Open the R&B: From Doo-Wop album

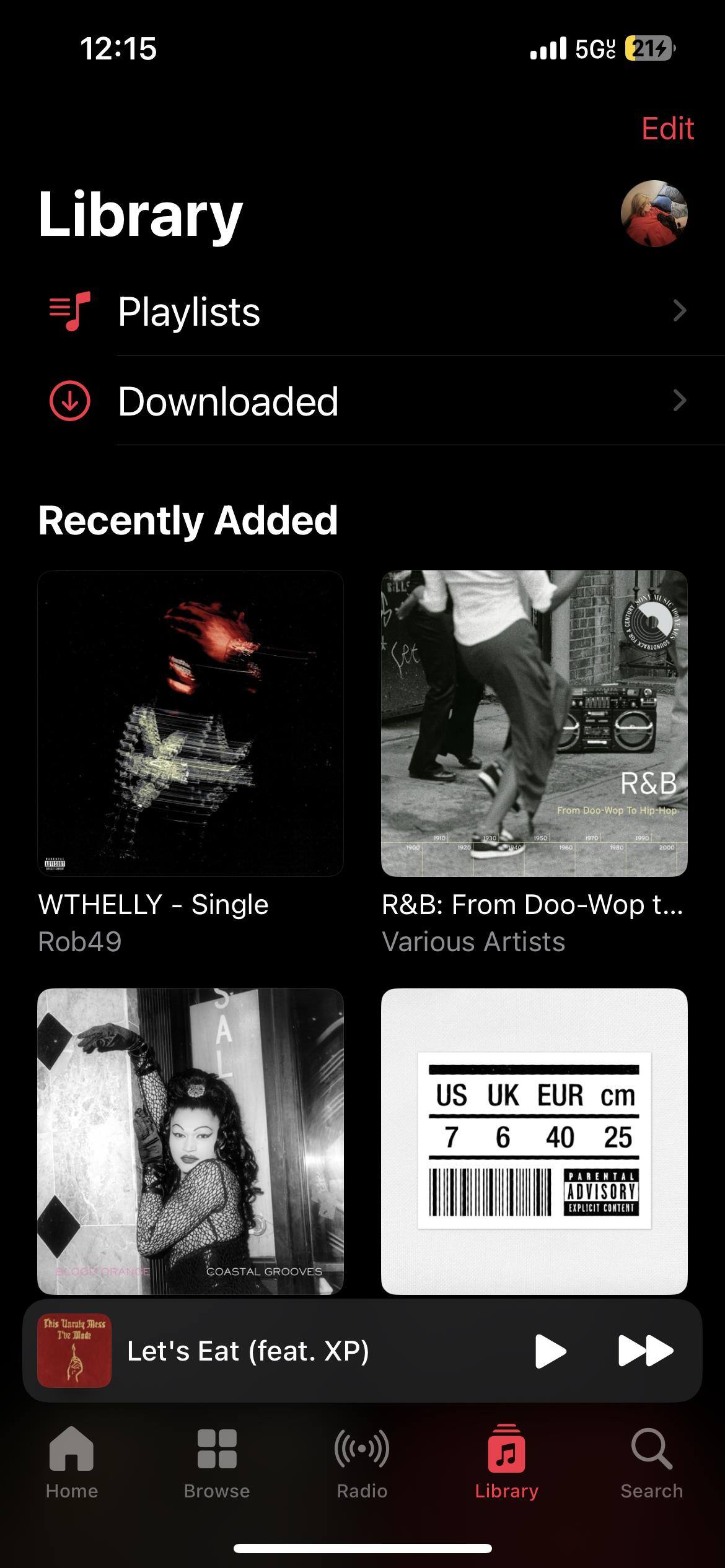click(x=534, y=723)
